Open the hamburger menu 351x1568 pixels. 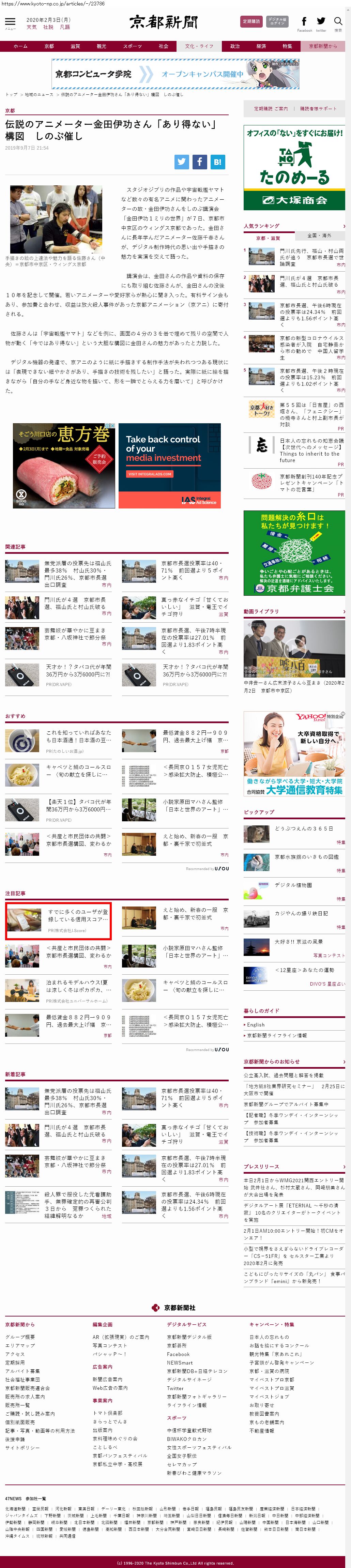point(10,22)
